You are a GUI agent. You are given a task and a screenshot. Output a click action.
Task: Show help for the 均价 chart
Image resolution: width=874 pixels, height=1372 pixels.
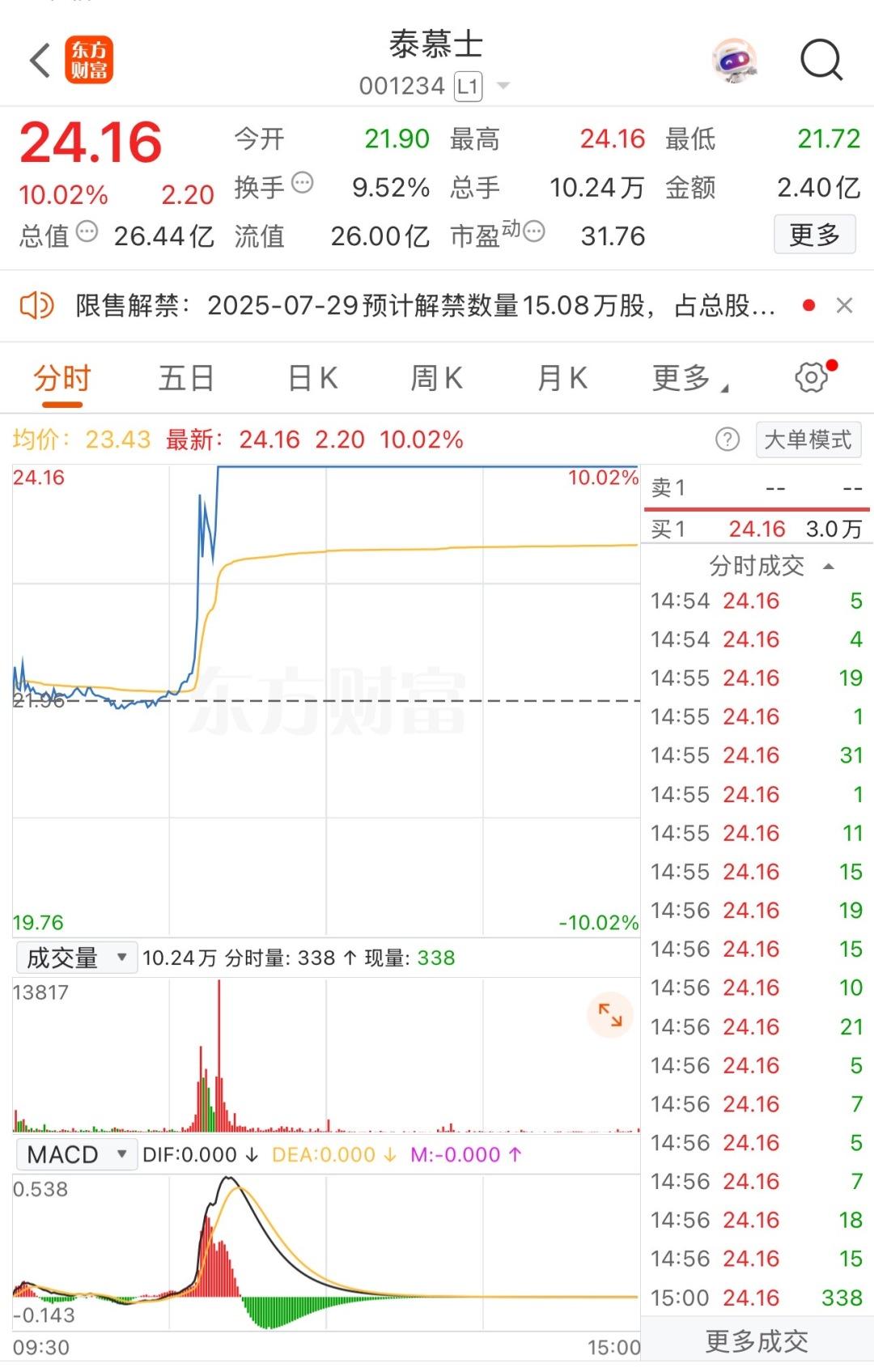[x=728, y=440]
